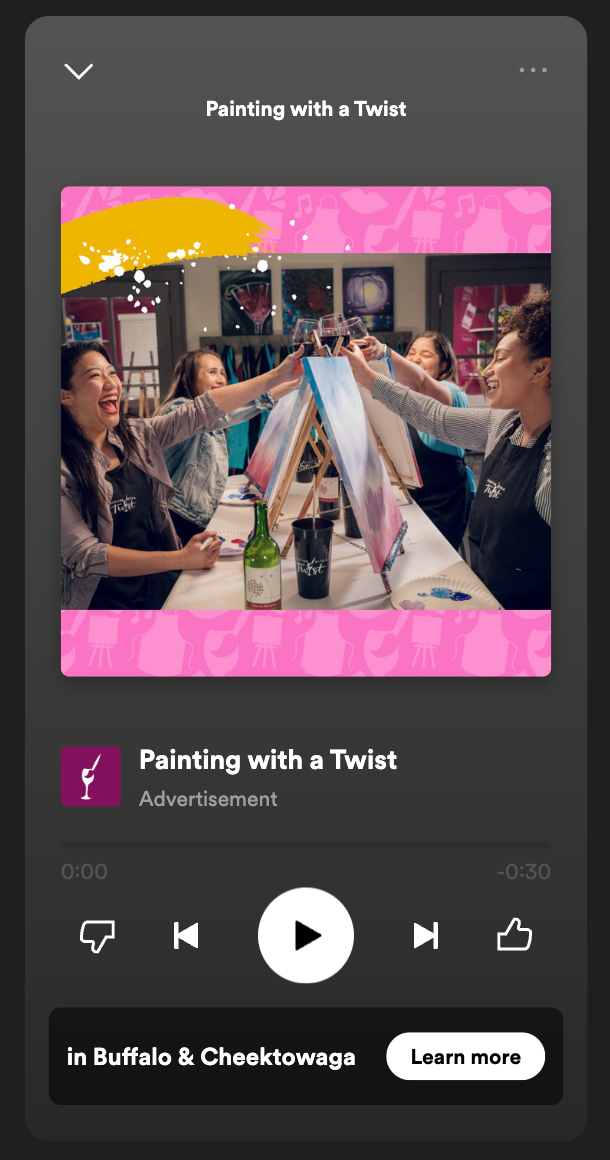The width and height of the screenshot is (610, 1160).
Task: Play the advertisement audio
Action: tap(306, 936)
